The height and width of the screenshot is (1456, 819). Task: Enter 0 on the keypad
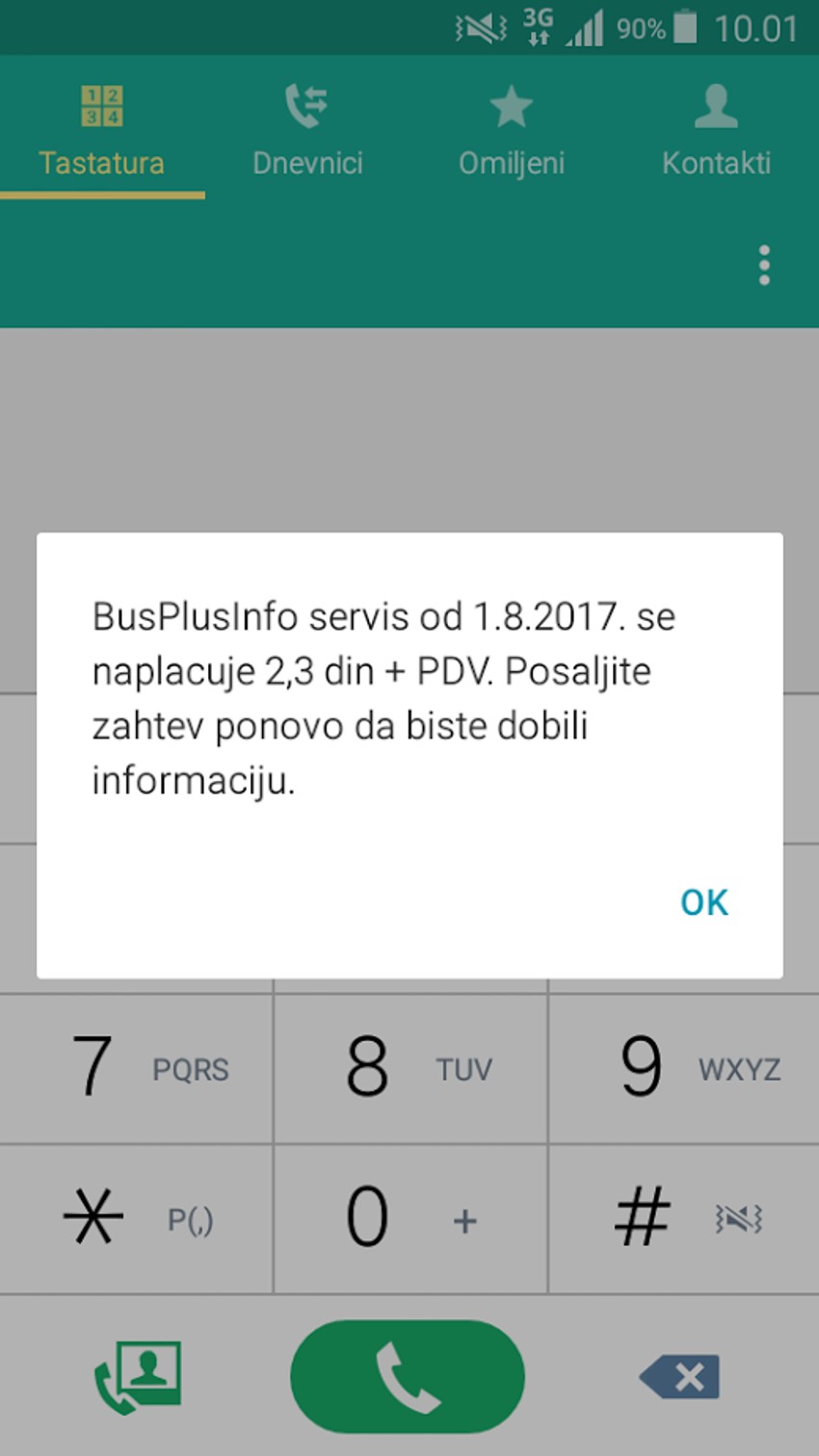click(x=410, y=1218)
